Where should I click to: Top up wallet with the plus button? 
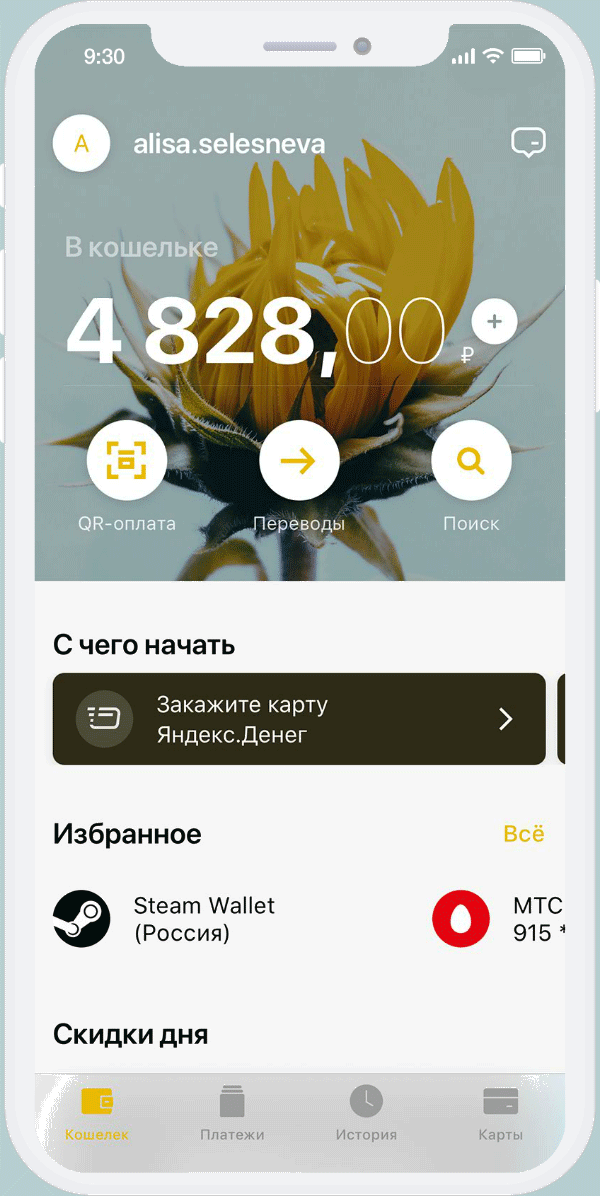click(493, 322)
